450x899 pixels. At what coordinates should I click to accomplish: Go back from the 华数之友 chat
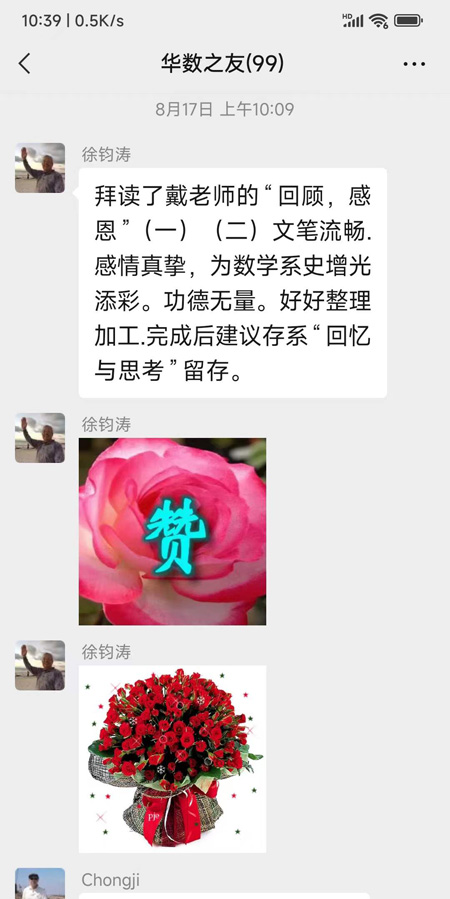[x=24, y=64]
